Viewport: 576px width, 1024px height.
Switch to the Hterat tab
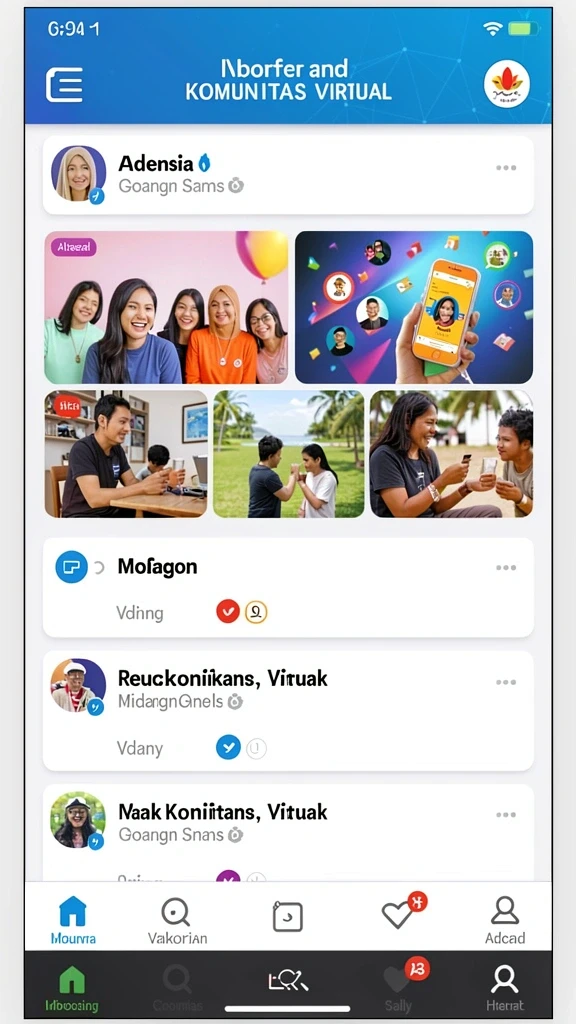point(505,987)
